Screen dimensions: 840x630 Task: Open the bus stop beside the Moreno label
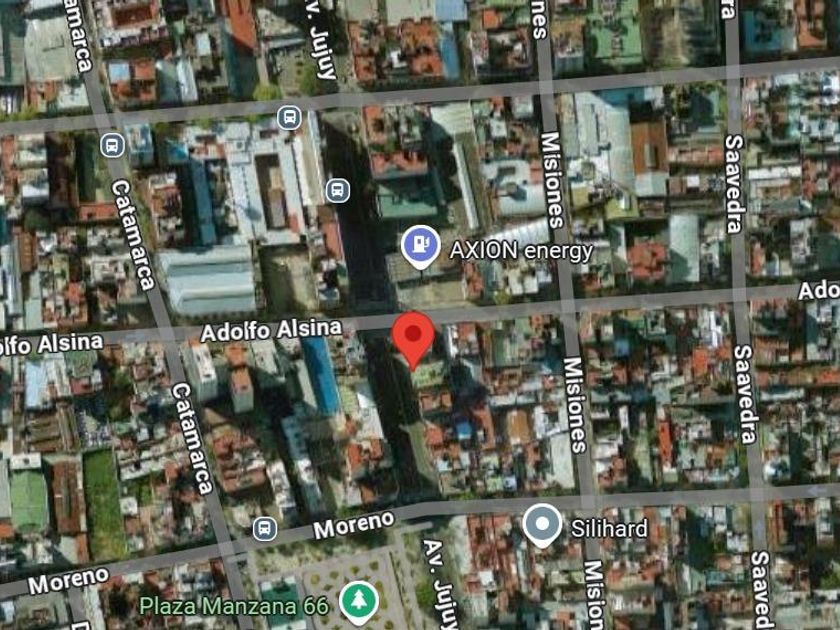click(x=265, y=529)
